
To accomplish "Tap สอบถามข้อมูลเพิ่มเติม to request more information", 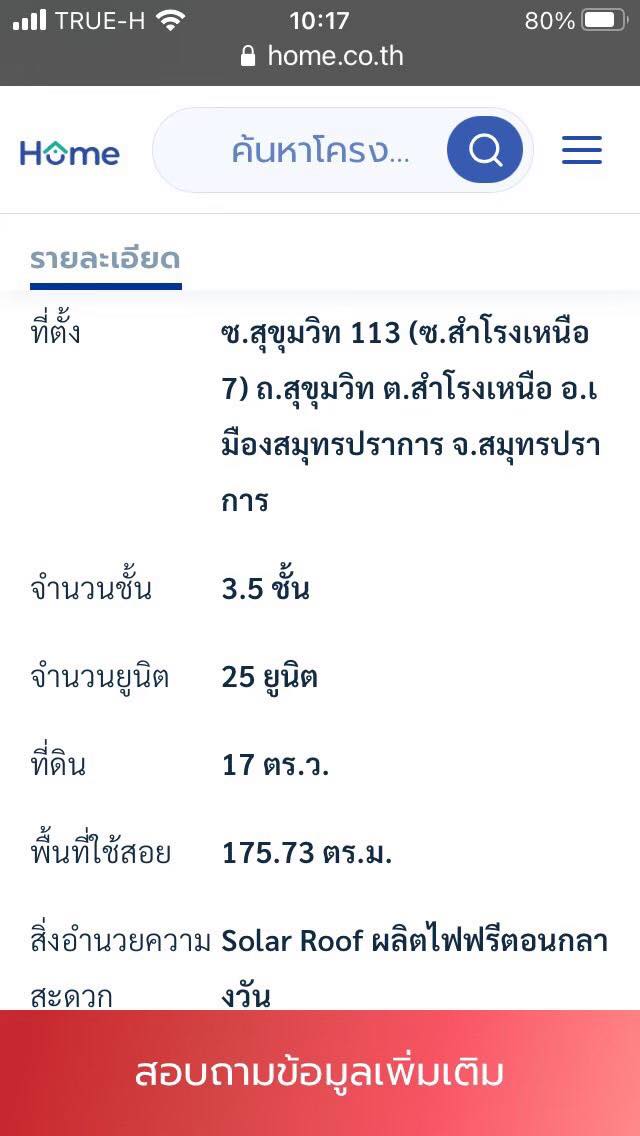I will pos(320,1073).
